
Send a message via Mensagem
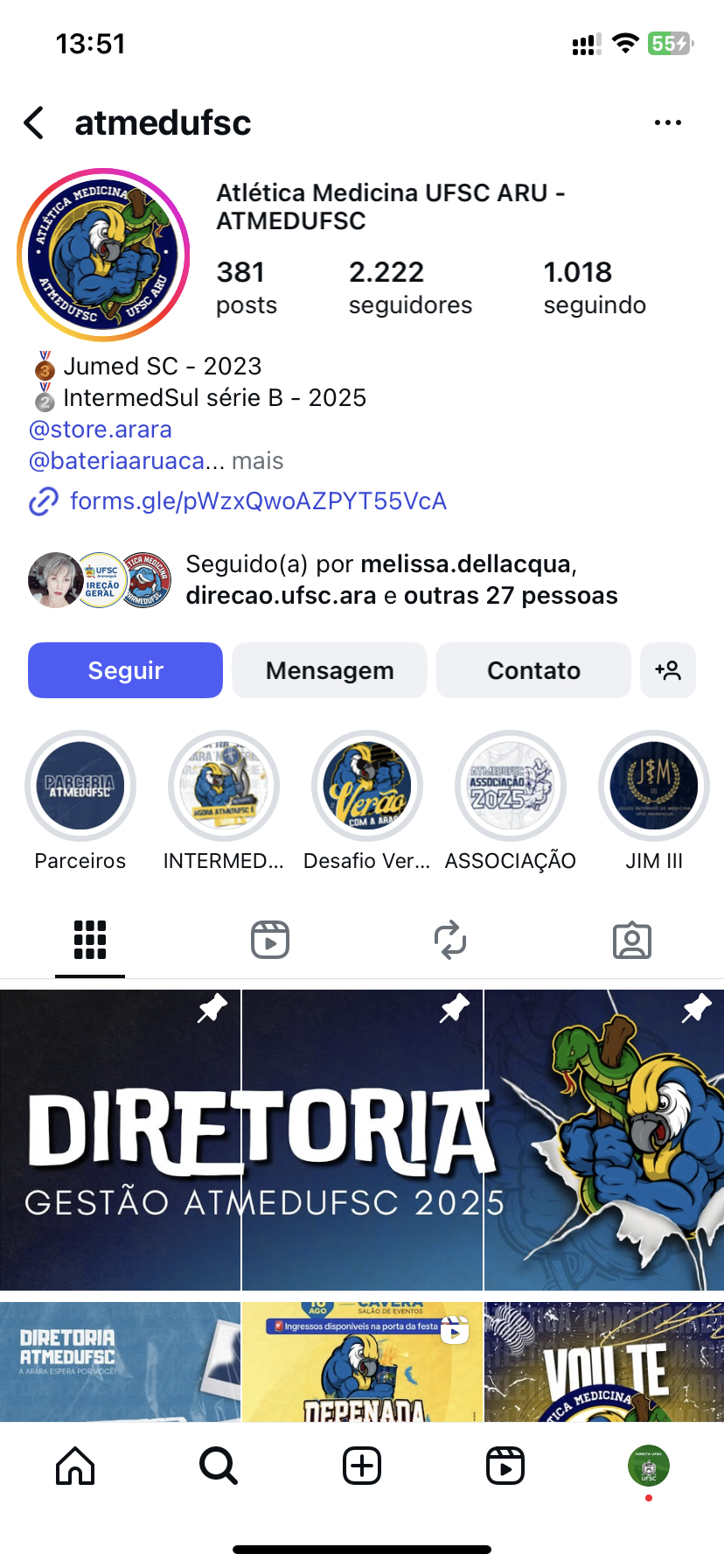(x=330, y=670)
